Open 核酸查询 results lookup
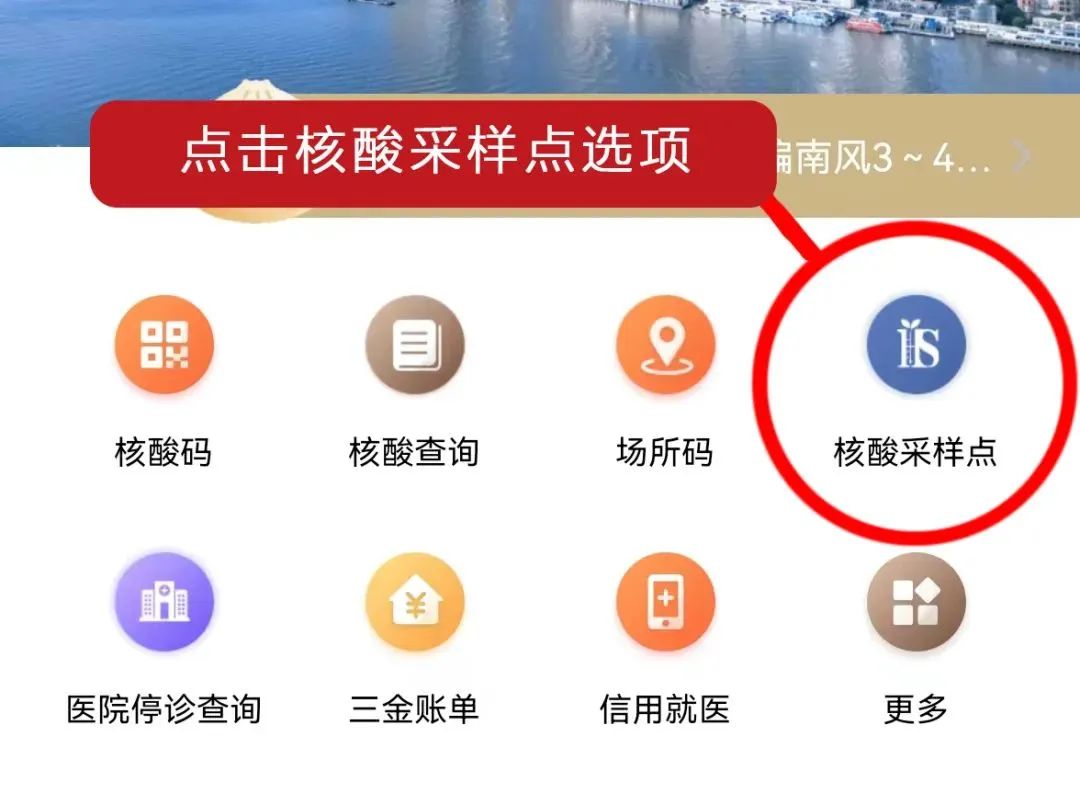 tap(414, 345)
